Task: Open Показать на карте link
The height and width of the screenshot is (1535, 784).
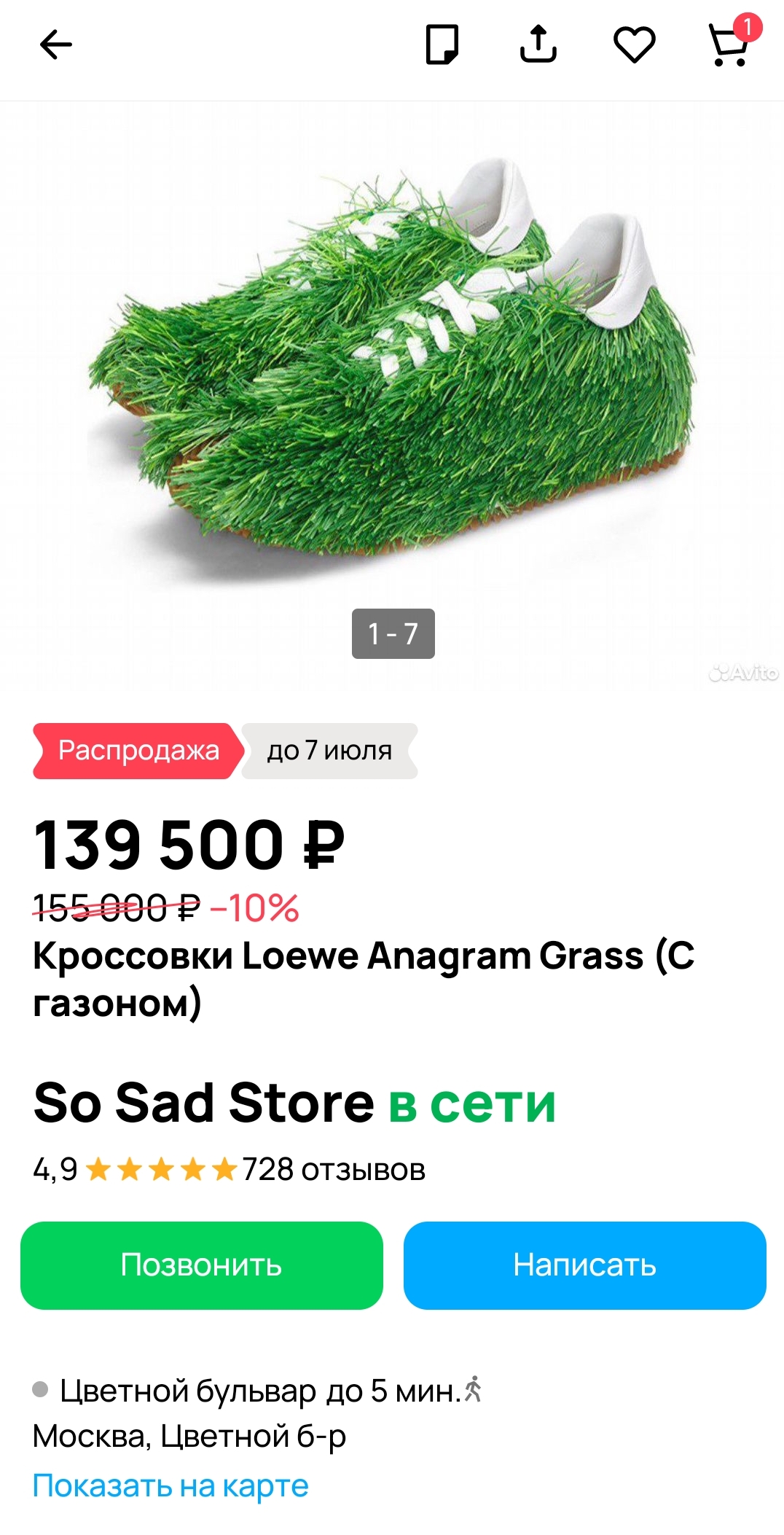Action: (170, 1485)
